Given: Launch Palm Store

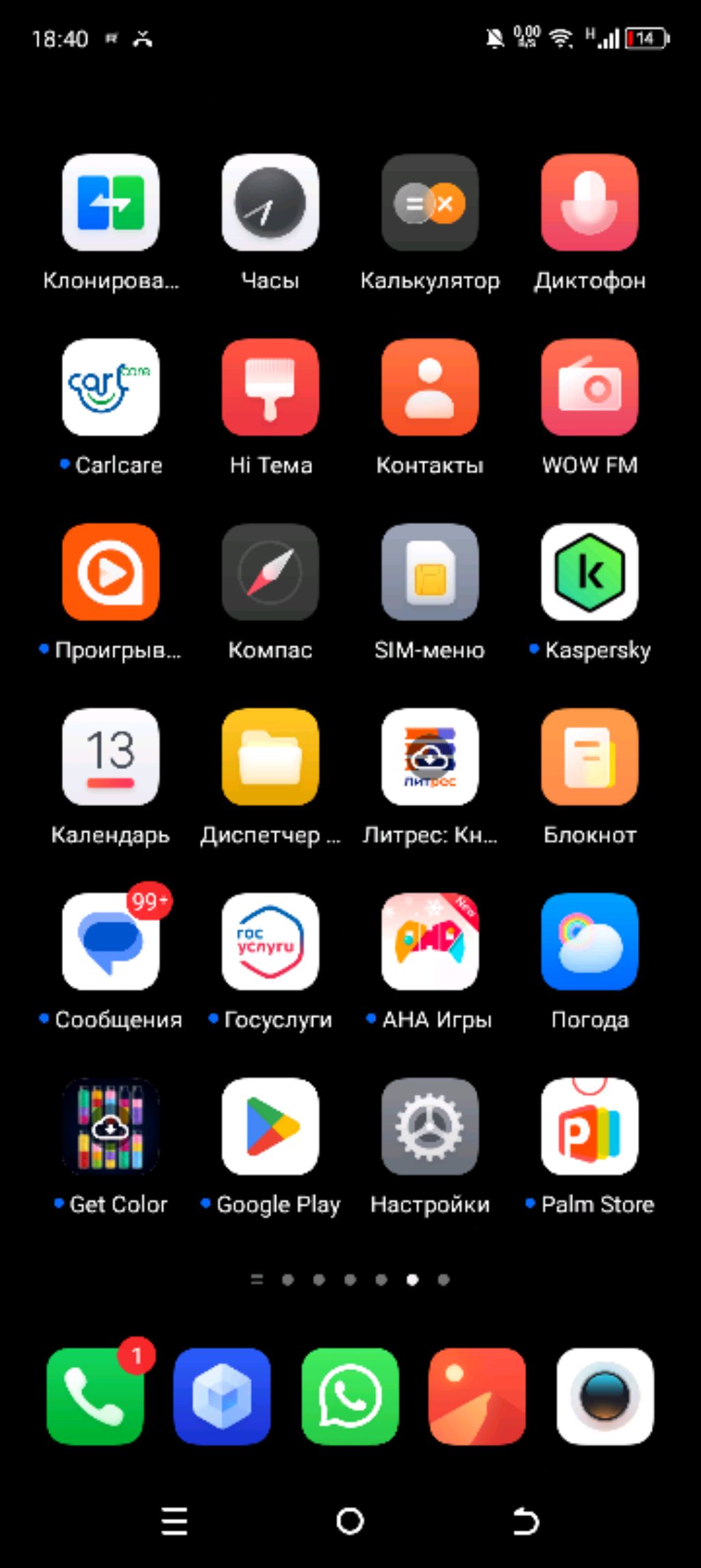Looking at the screenshot, I should click(x=589, y=1127).
